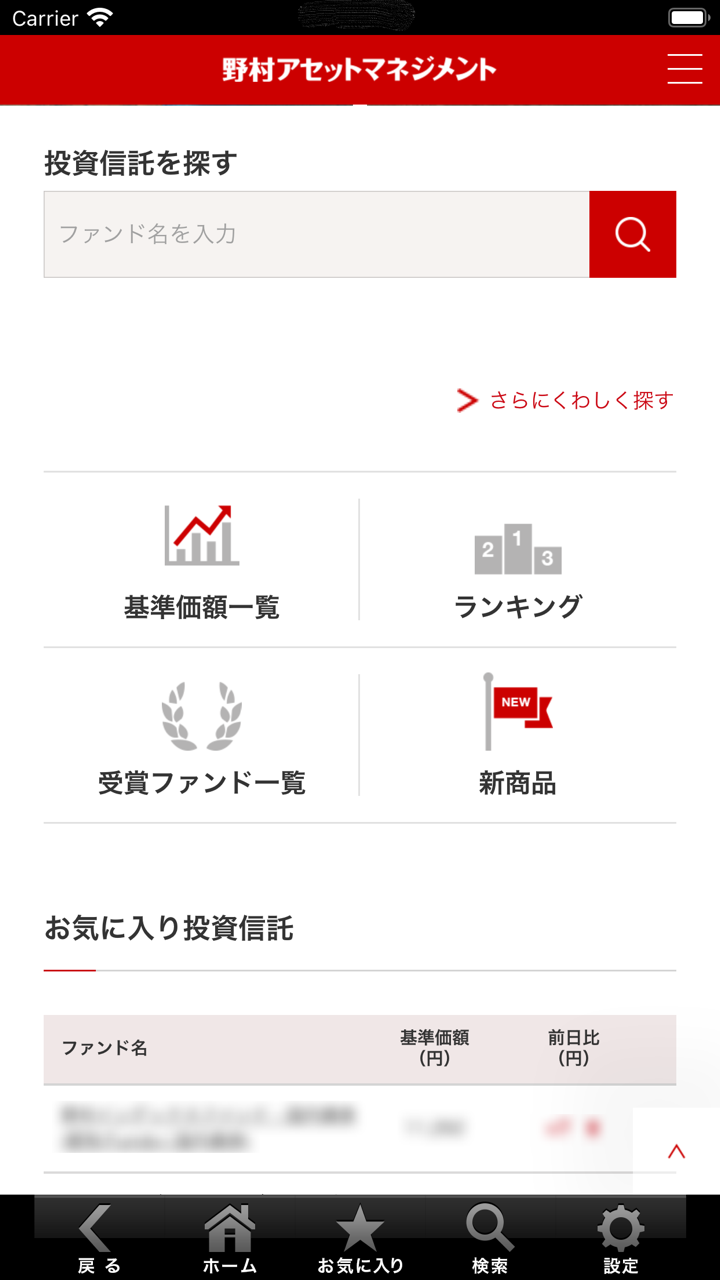Tap the red magnifier search button
The height and width of the screenshot is (1280, 720).
(632, 234)
